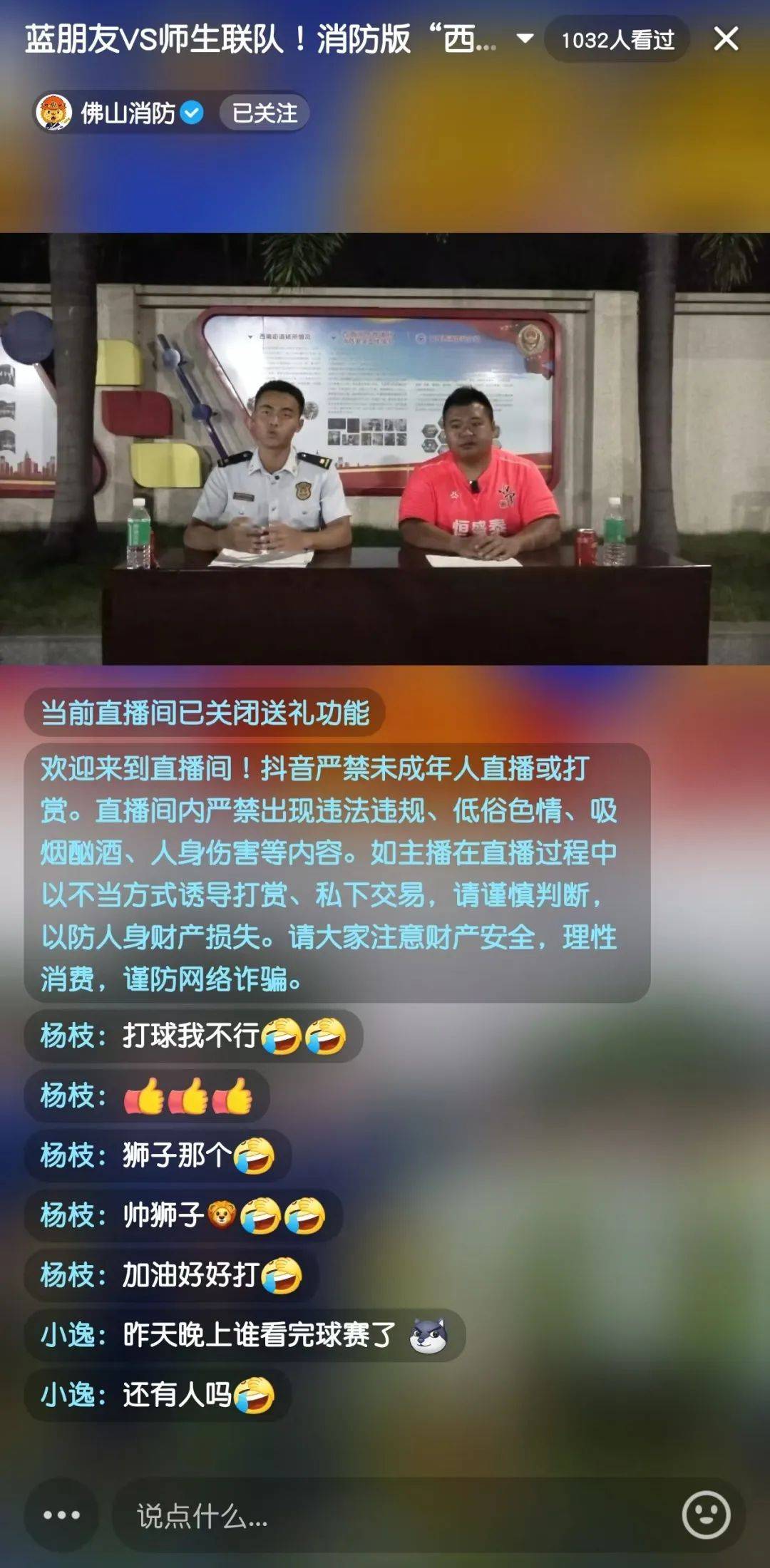Open 佛山消防 profile avatar

[x=54, y=113]
